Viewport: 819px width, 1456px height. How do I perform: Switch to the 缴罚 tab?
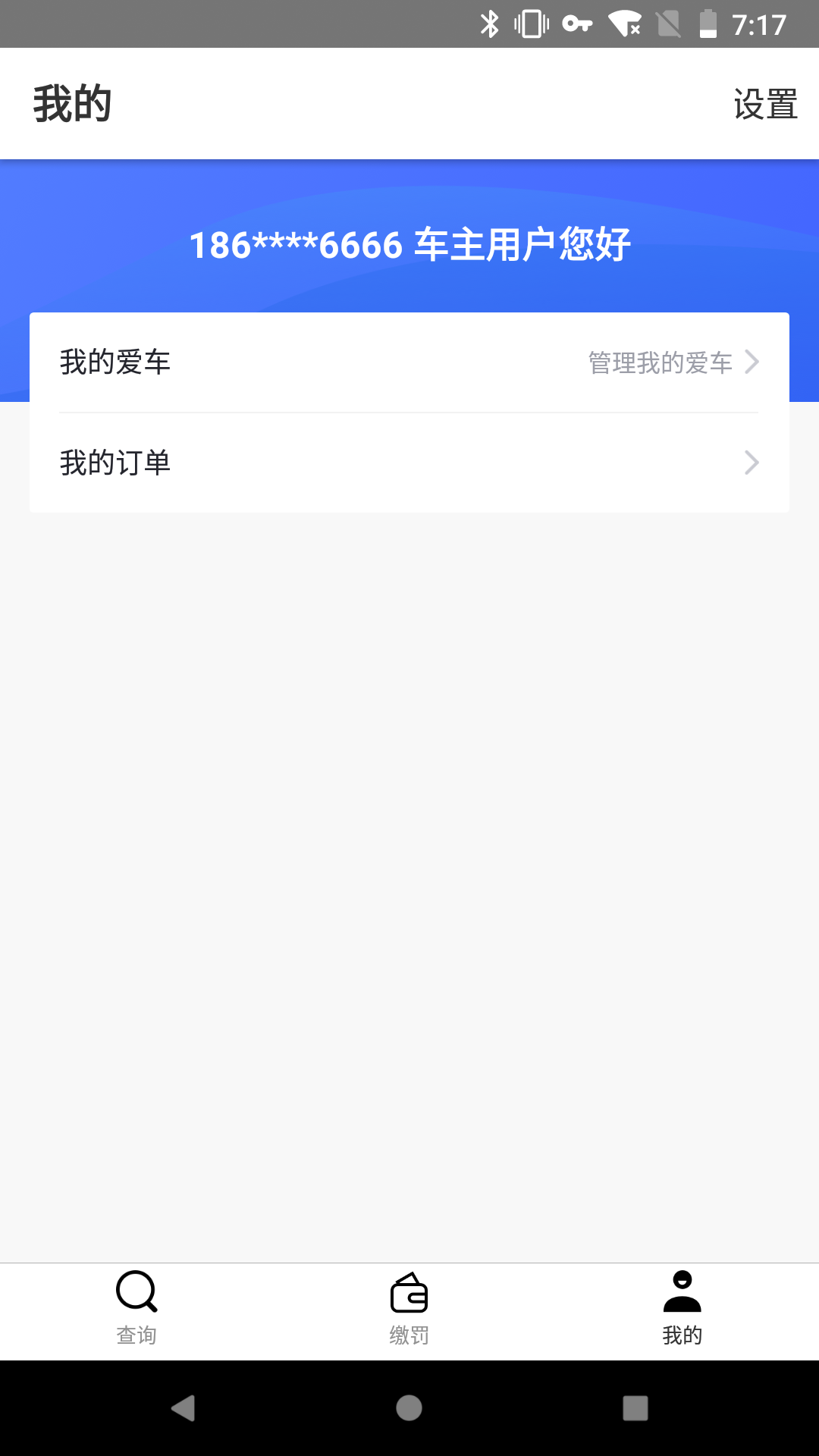click(409, 1309)
